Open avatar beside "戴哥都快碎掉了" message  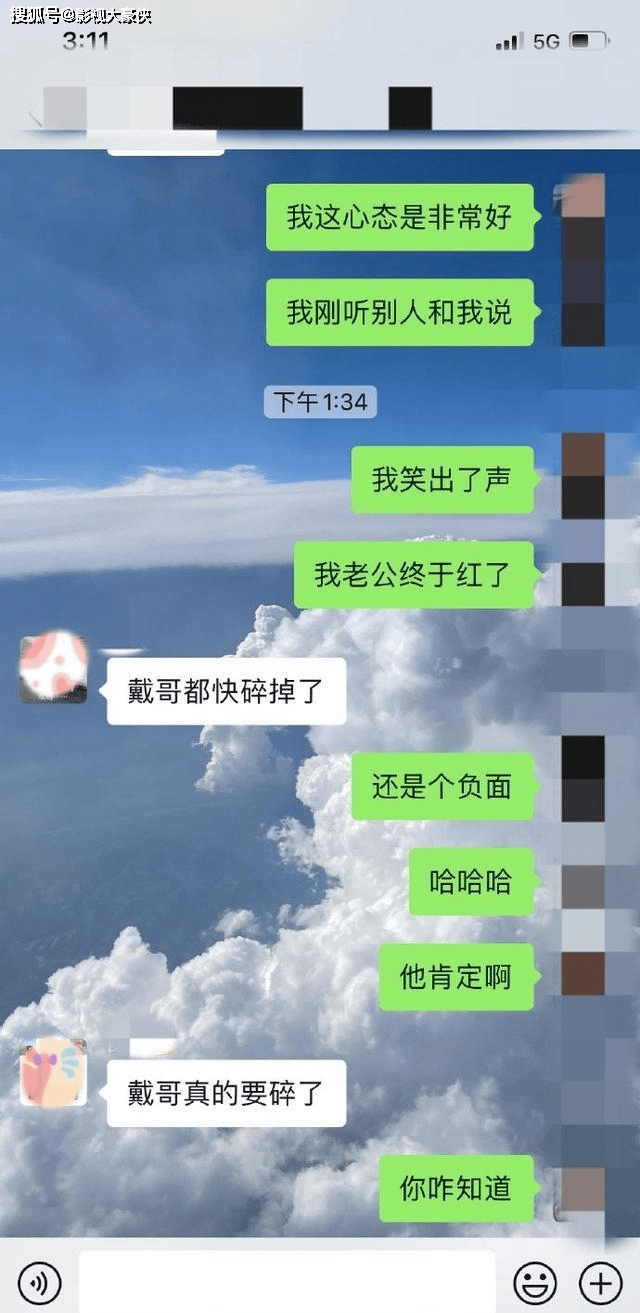54,669
